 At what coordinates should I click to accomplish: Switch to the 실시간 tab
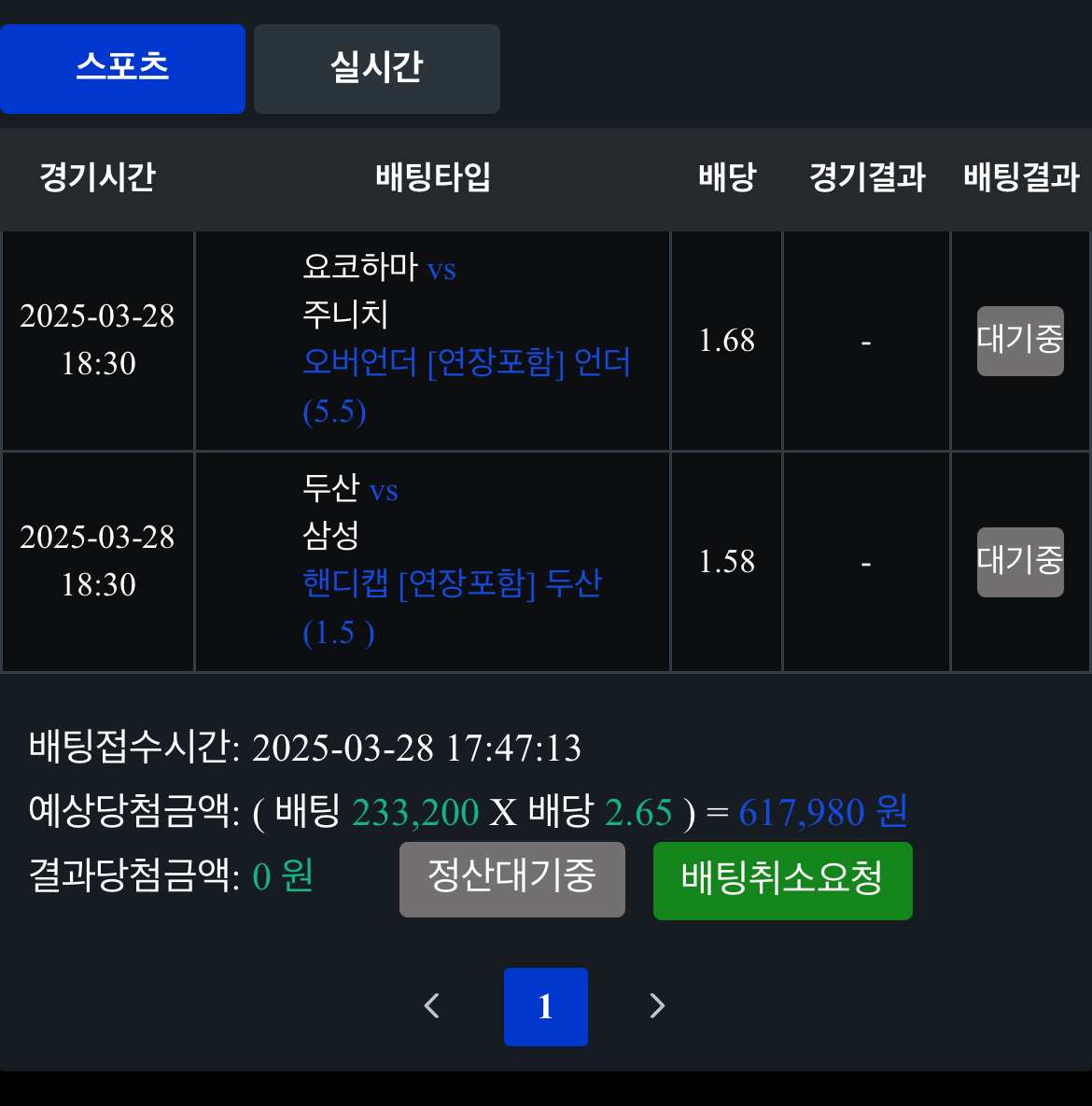tap(376, 69)
